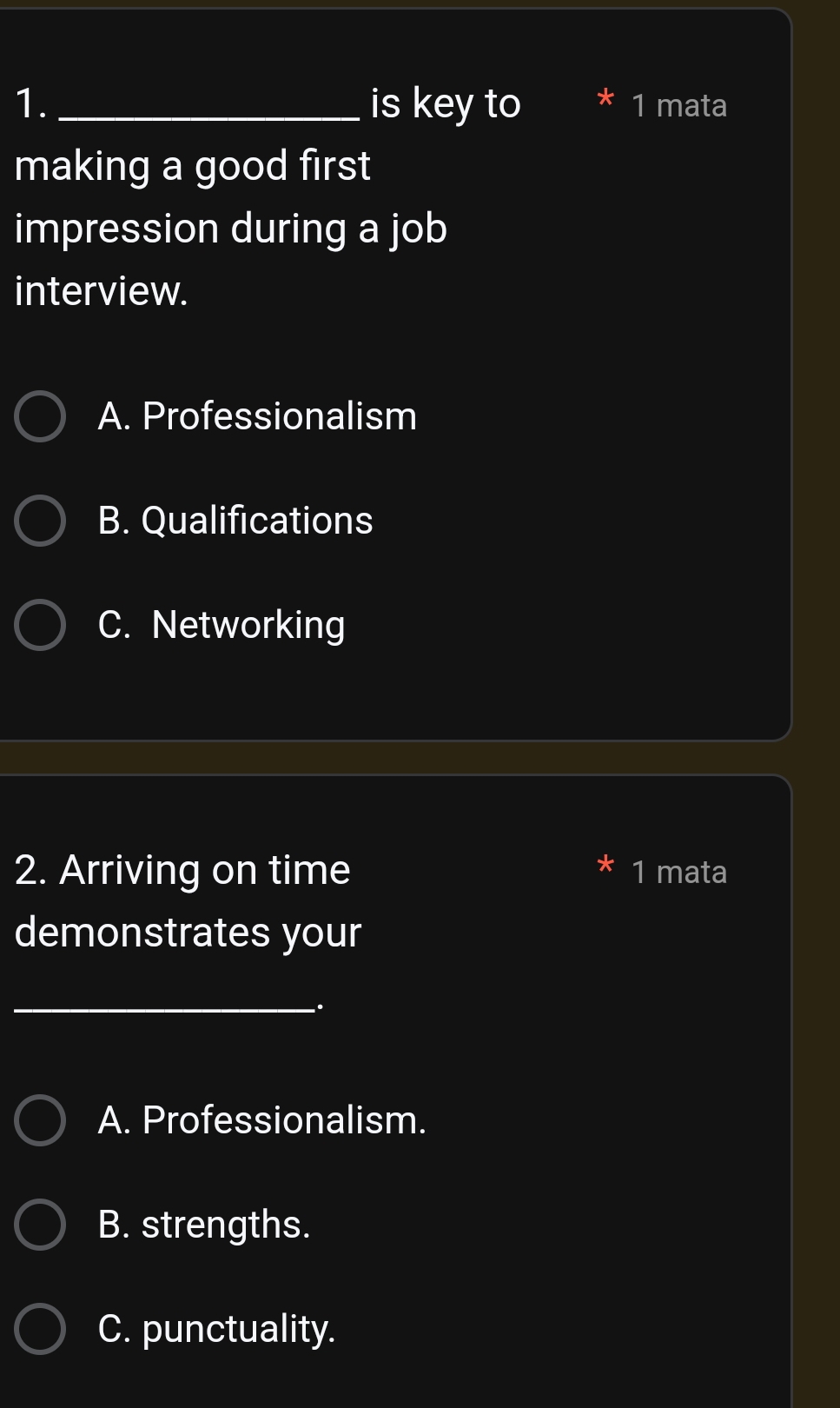Click the radio circle beside punctuality
The width and height of the screenshot is (840, 1408).
[39, 1329]
